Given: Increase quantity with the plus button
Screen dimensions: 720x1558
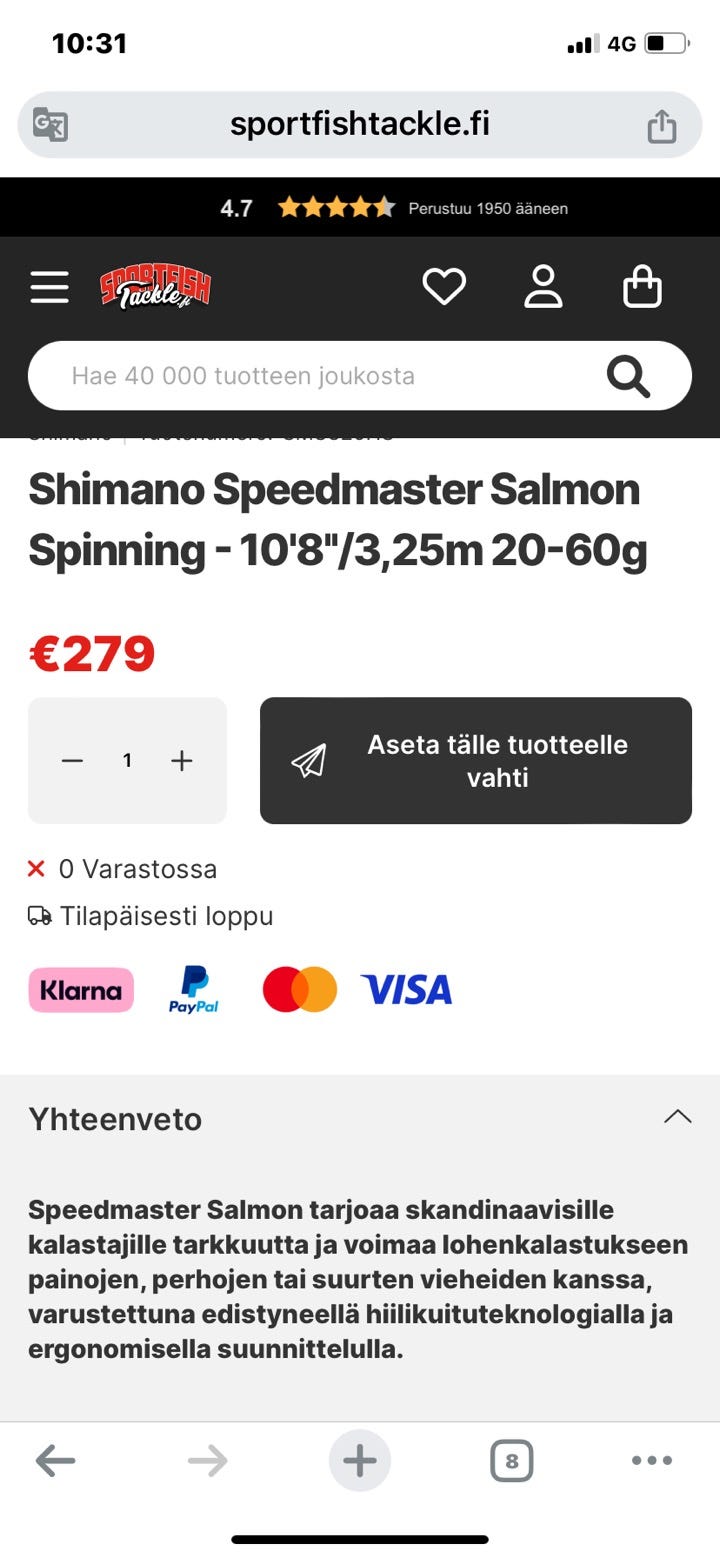Looking at the screenshot, I should pyautogui.click(x=181, y=761).
